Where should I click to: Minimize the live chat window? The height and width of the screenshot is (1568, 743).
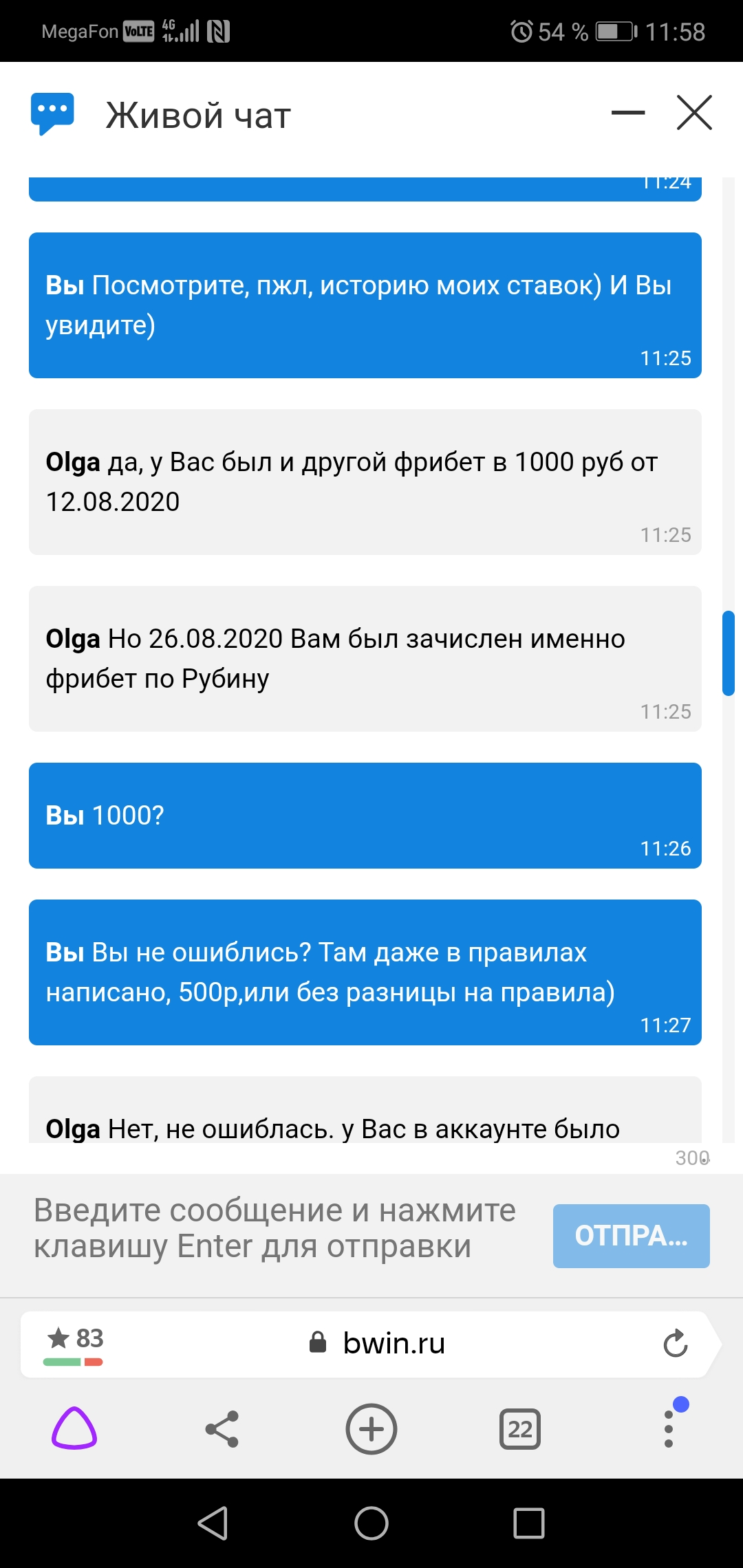click(x=628, y=113)
